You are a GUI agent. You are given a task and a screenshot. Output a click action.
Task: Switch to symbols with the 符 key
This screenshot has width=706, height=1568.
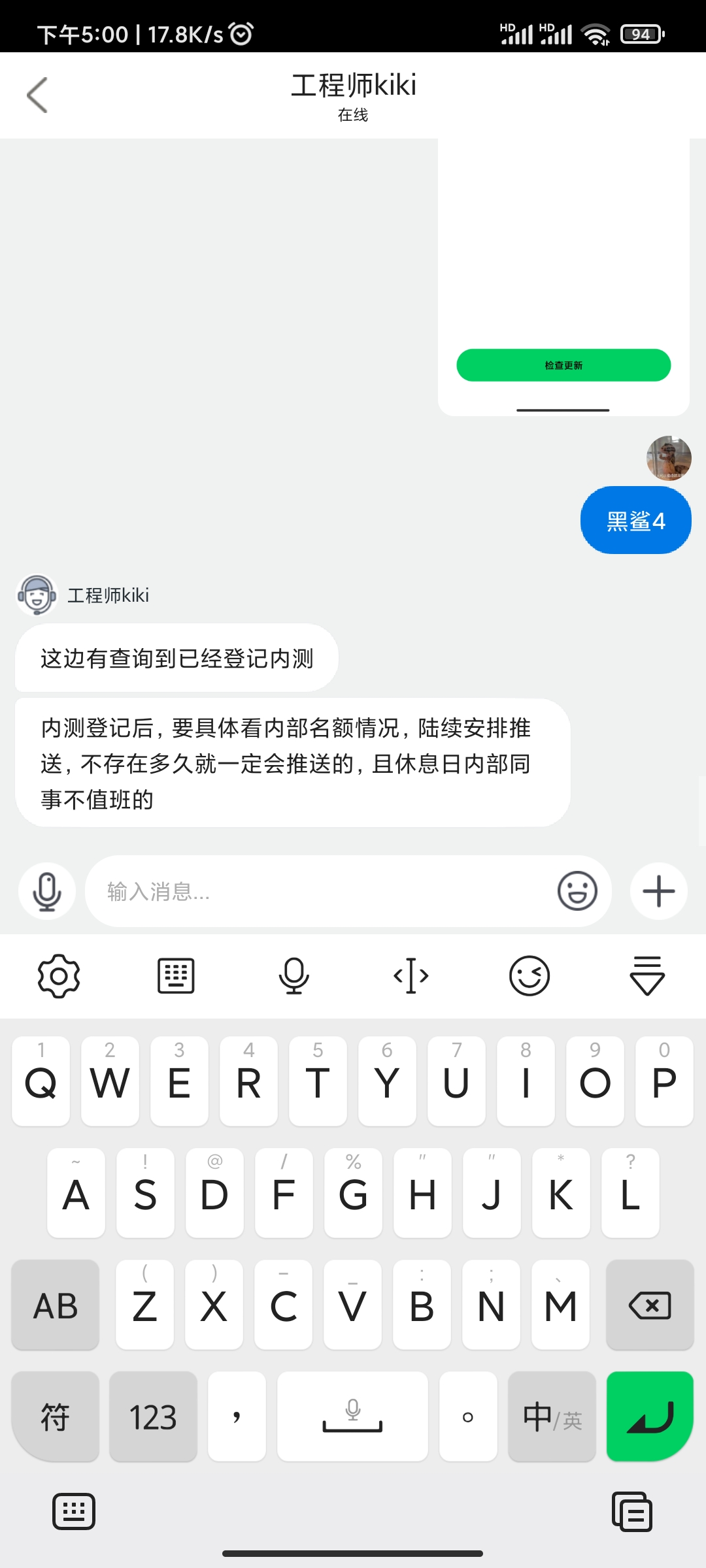point(55,1416)
